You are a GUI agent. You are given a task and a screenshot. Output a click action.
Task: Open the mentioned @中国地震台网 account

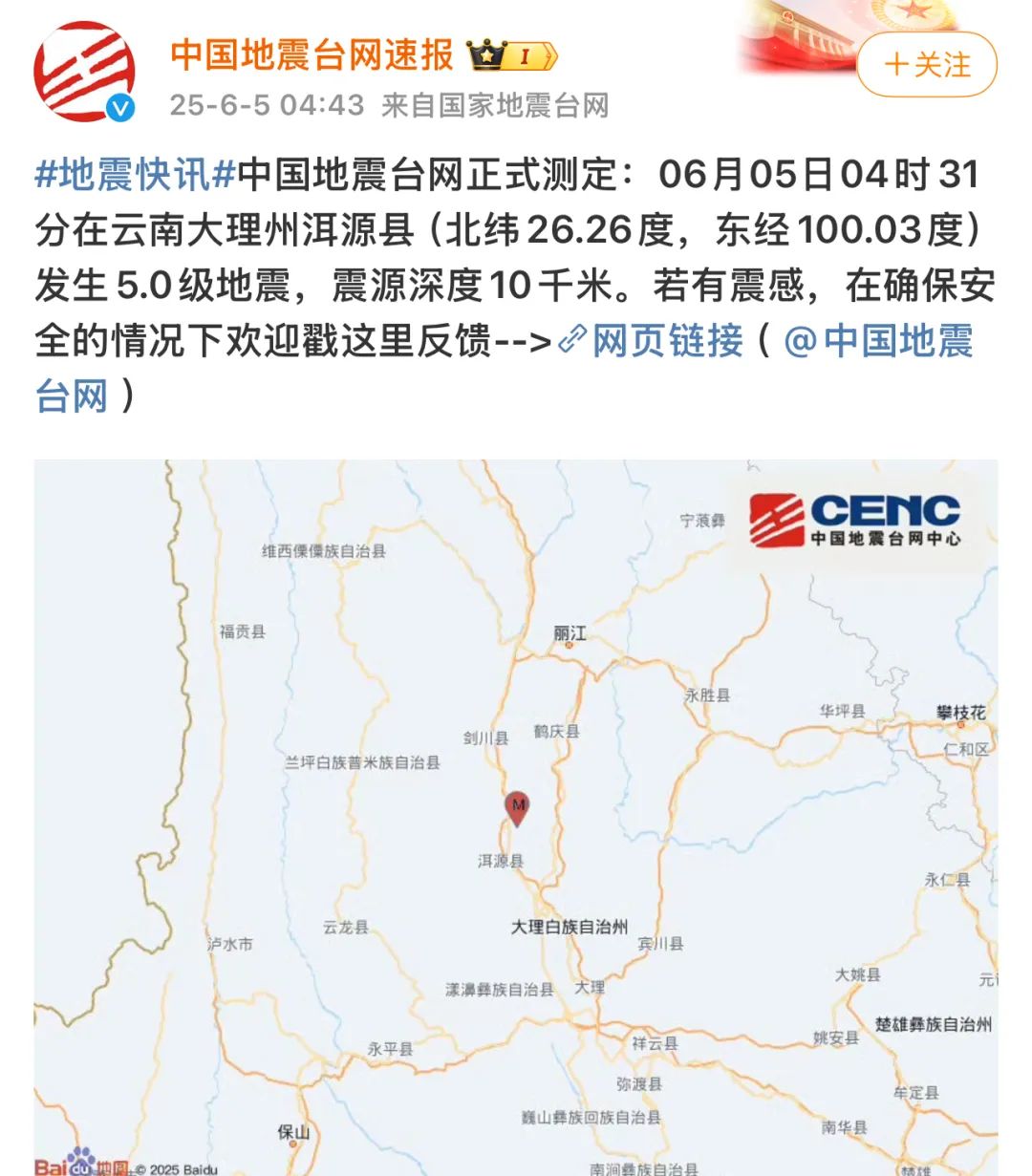point(878,340)
